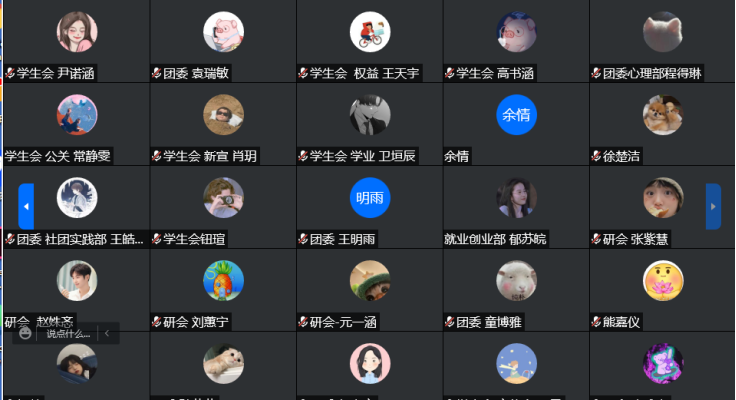Open 学生会 新宣 肖玥's tile
736x400 pixels.
[223, 115]
